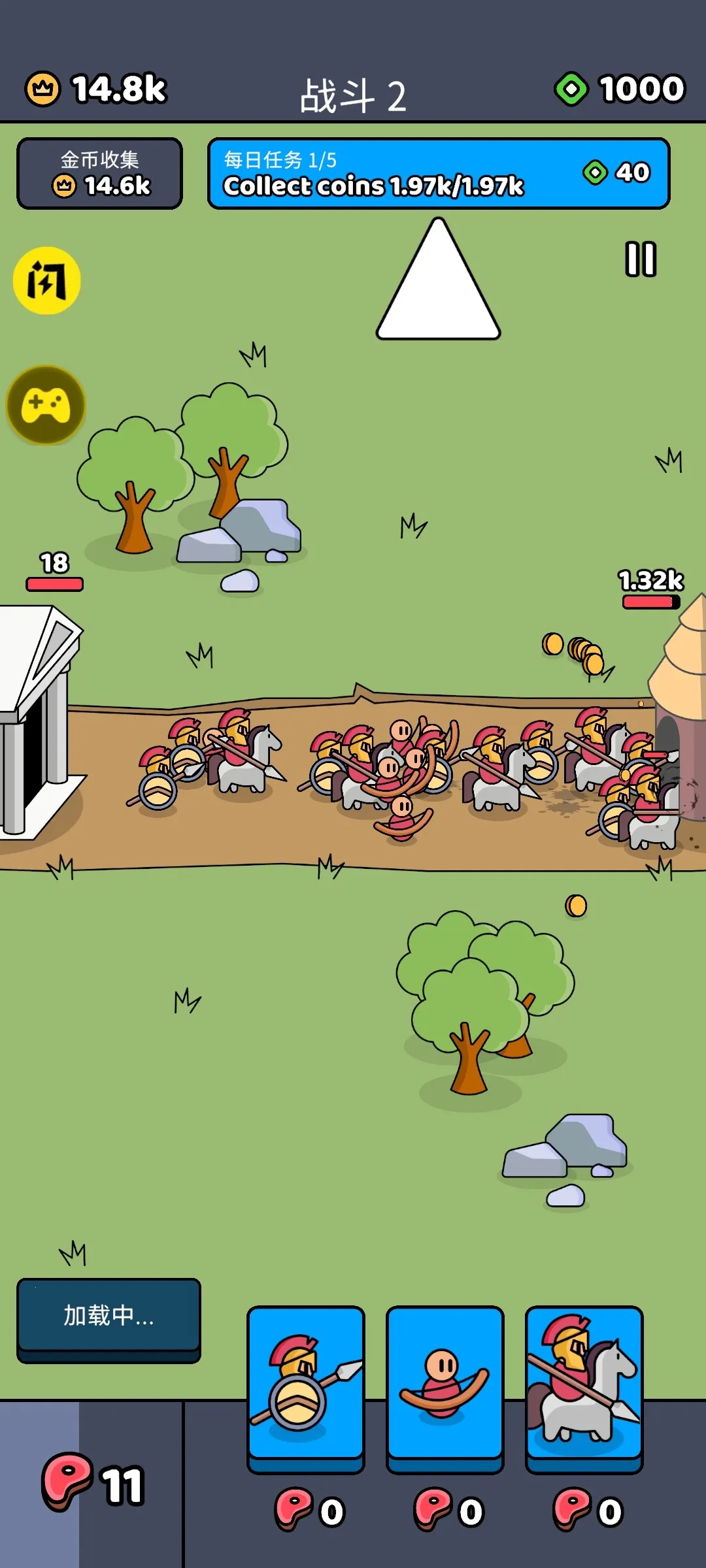Open the gamepad icon button
Viewport: 706px width, 1568px height.
pos(46,406)
